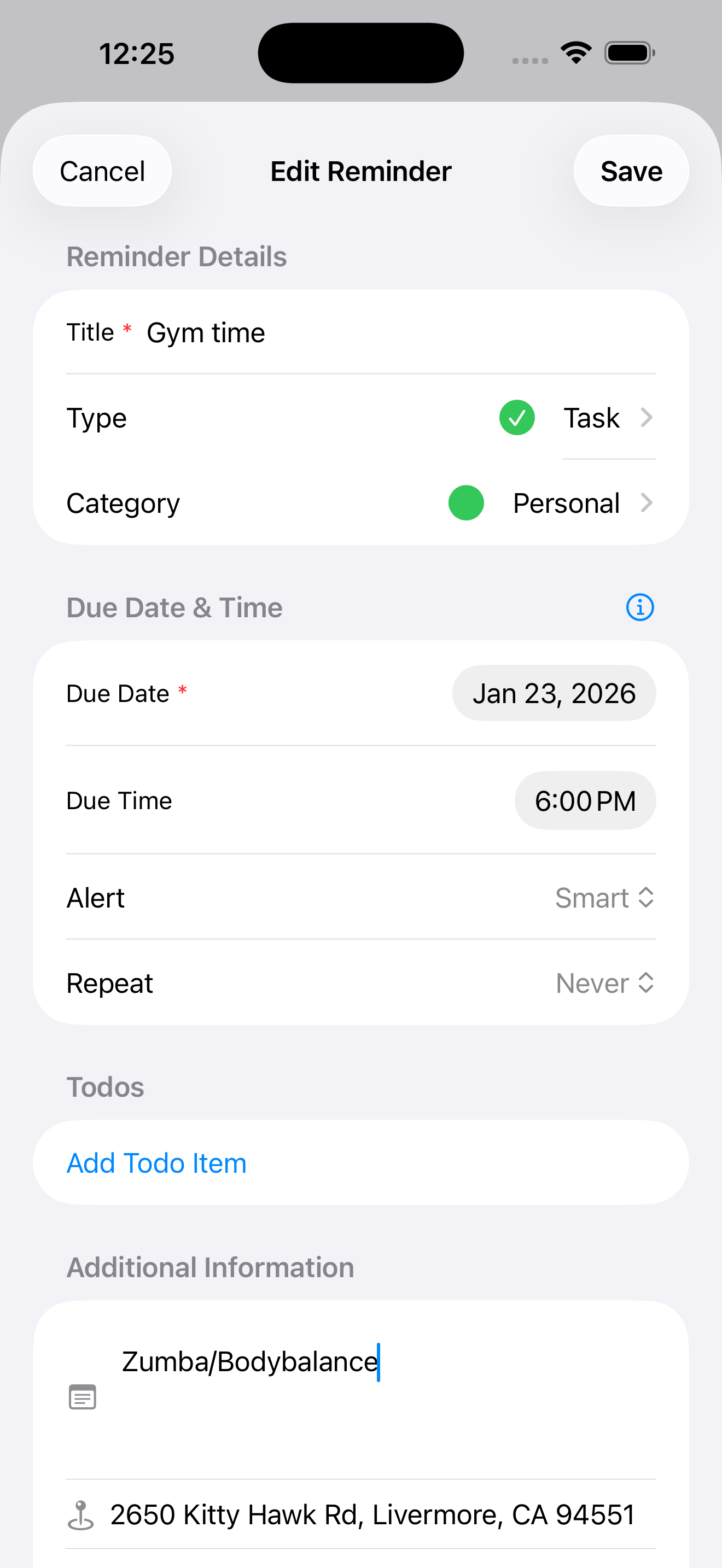Open the Alert selector showing Smart
The image size is (722, 1568).
(x=604, y=897)
